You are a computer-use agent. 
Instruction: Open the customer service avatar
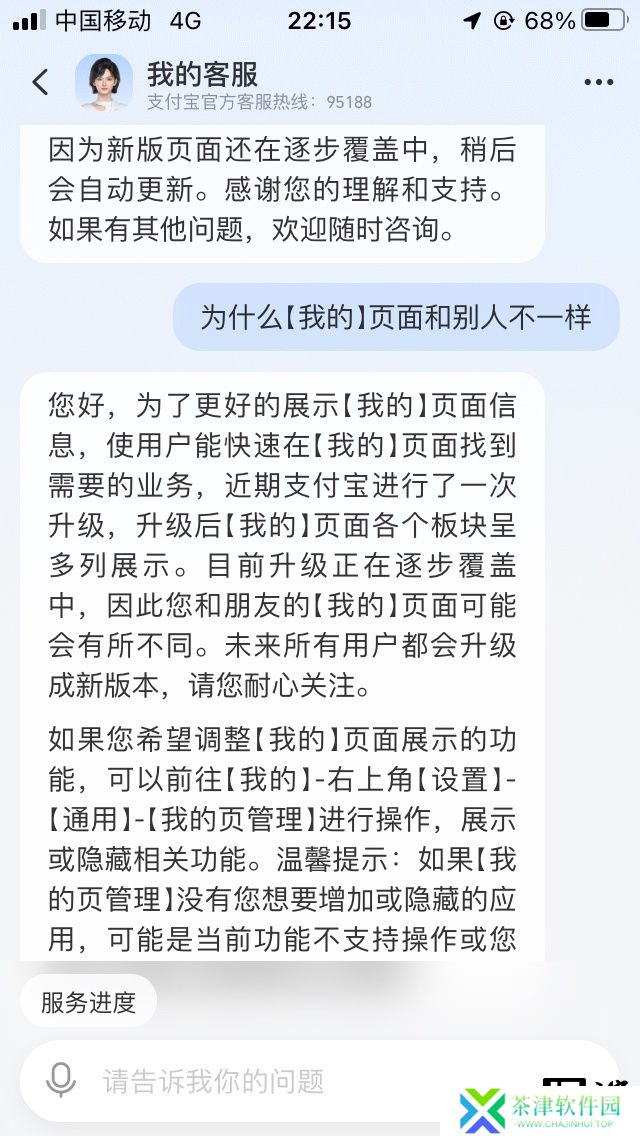[104, 82]
